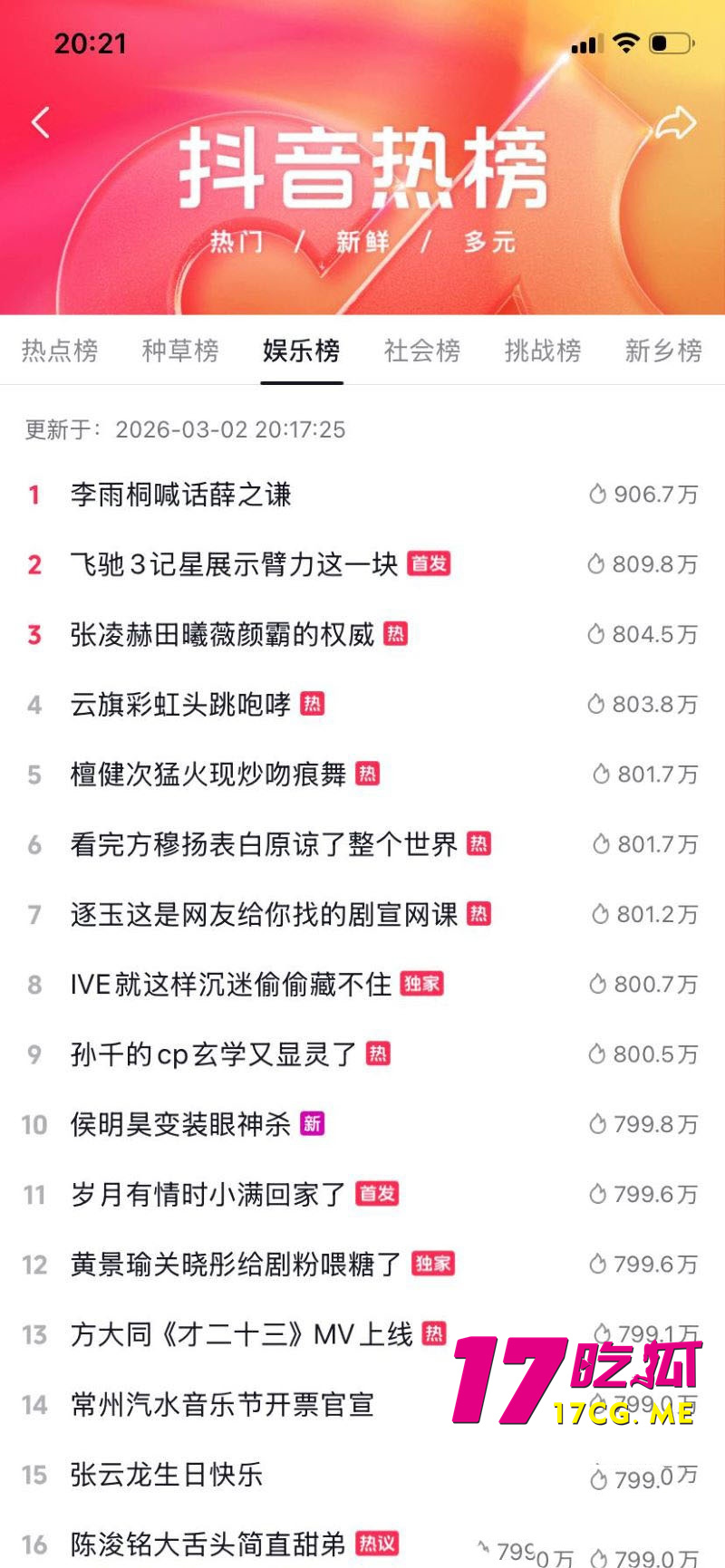This screenshot has width=725, height=1568.
Task: Open the 檀健次猛火现炒吻痕舞 entry
Action: 208,774
